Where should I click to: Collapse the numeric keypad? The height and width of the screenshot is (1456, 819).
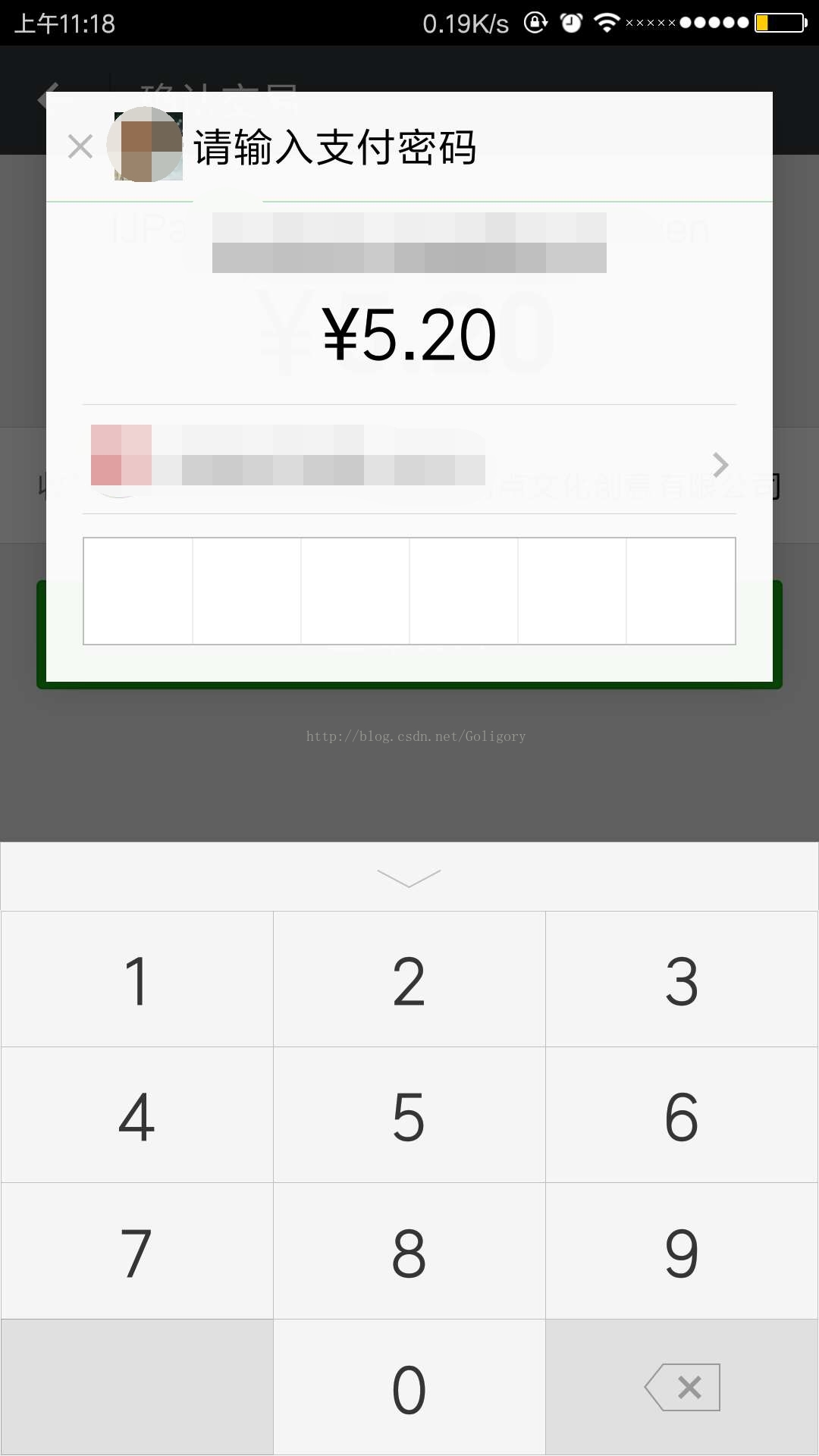click(x=409, y=877)
